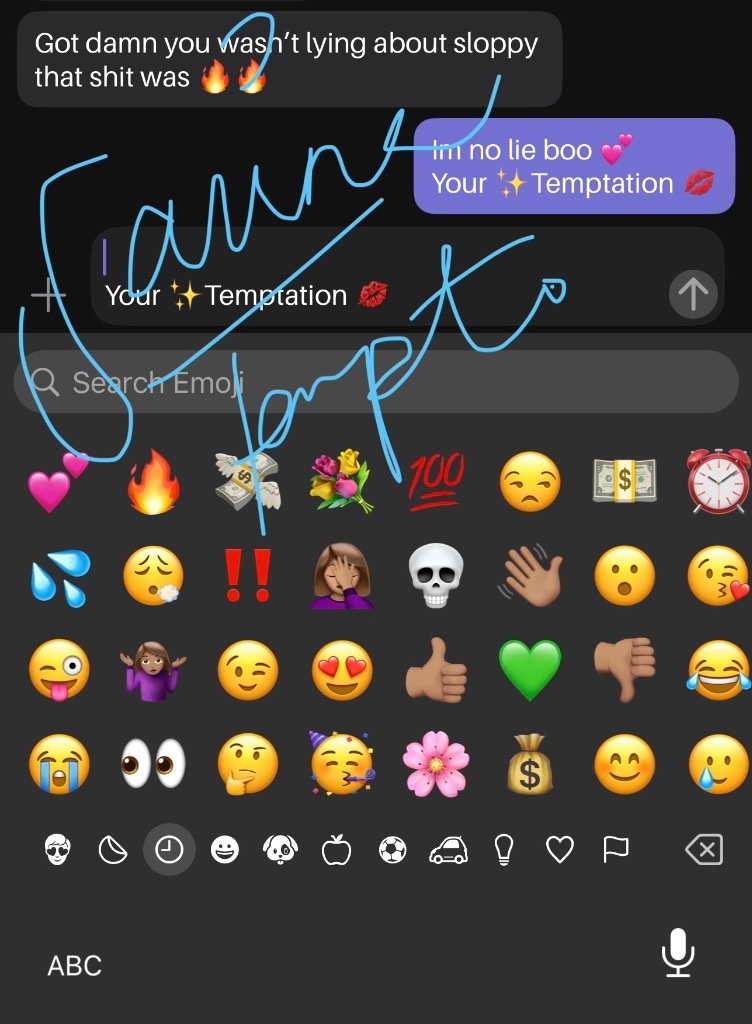The width and height of the screenshot is (752, 1024).
Task: Switch to animals emoji category
Action: 280,851
